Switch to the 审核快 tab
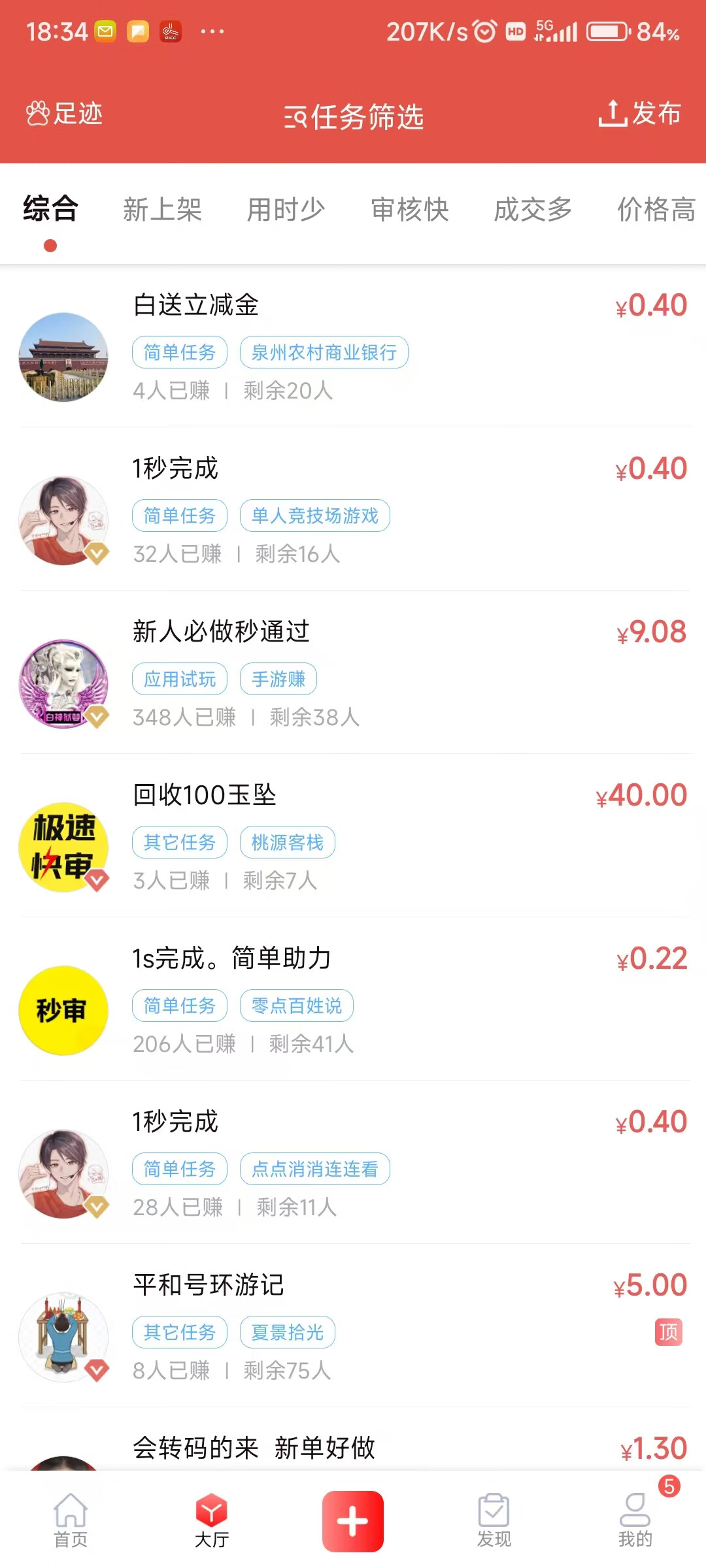Viewport: 706px width, 1568px height. pyautogui.click(x=410, y=210)
